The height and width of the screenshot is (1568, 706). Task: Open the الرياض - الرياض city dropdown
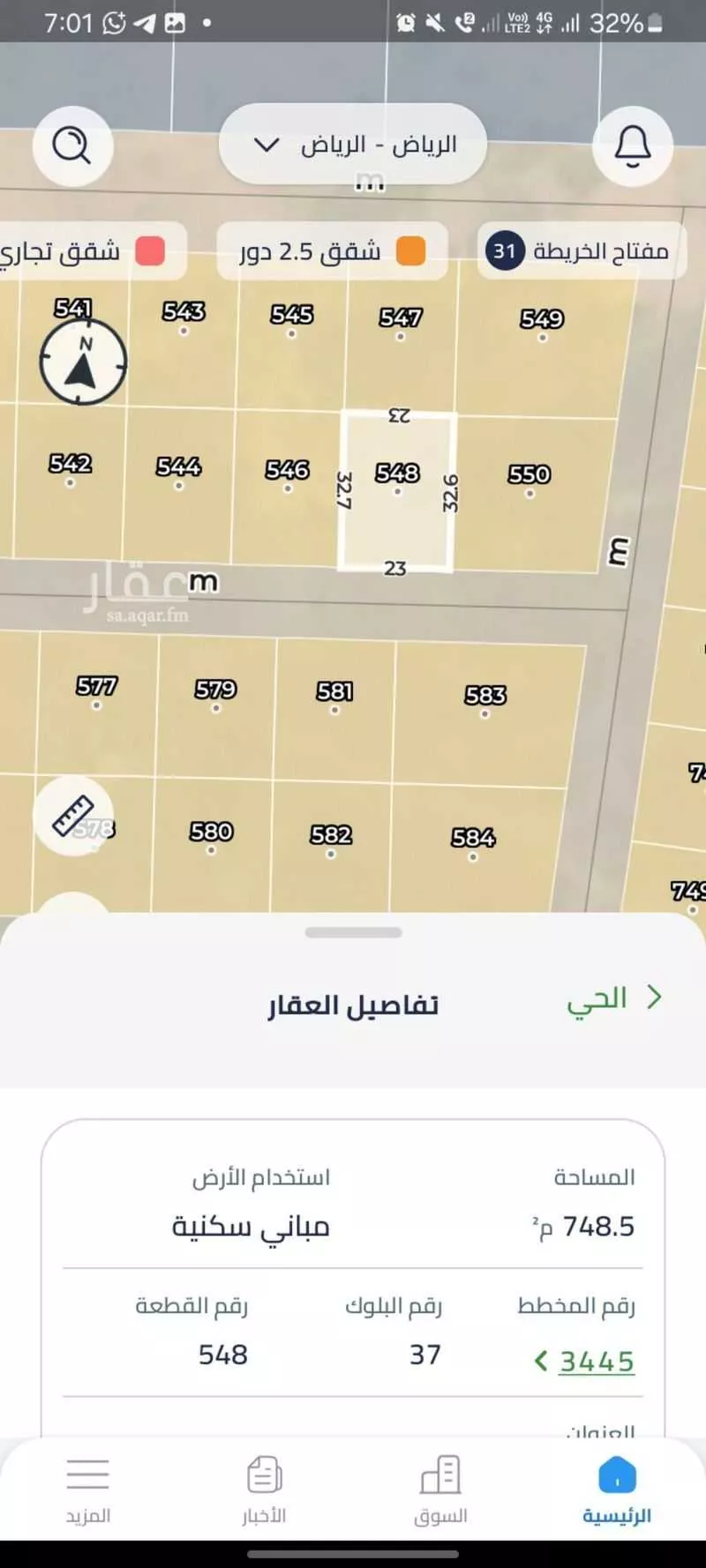pyautogui.click(x=352, y=144)
